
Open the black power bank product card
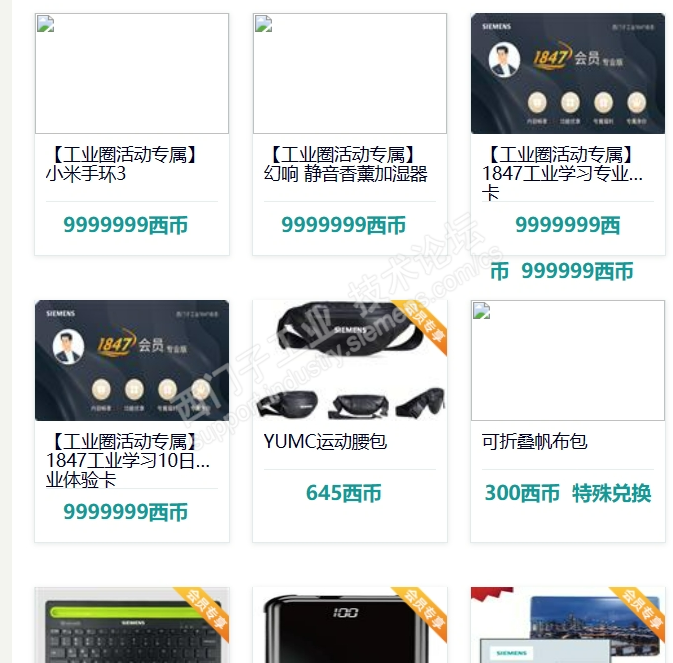(349, 627)
